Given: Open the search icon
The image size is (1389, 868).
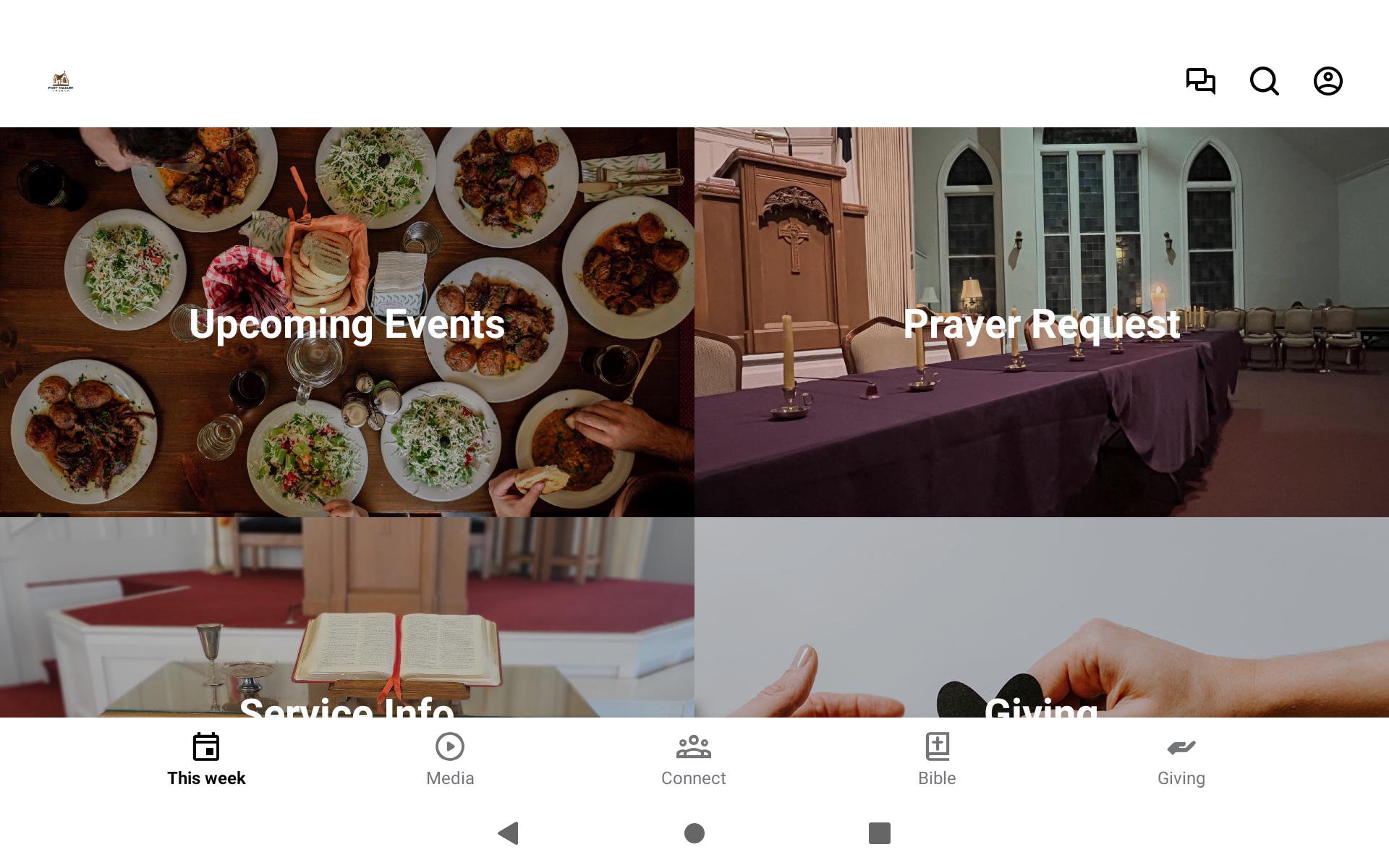Looking at the screenshot, I should coord(1264,81).
